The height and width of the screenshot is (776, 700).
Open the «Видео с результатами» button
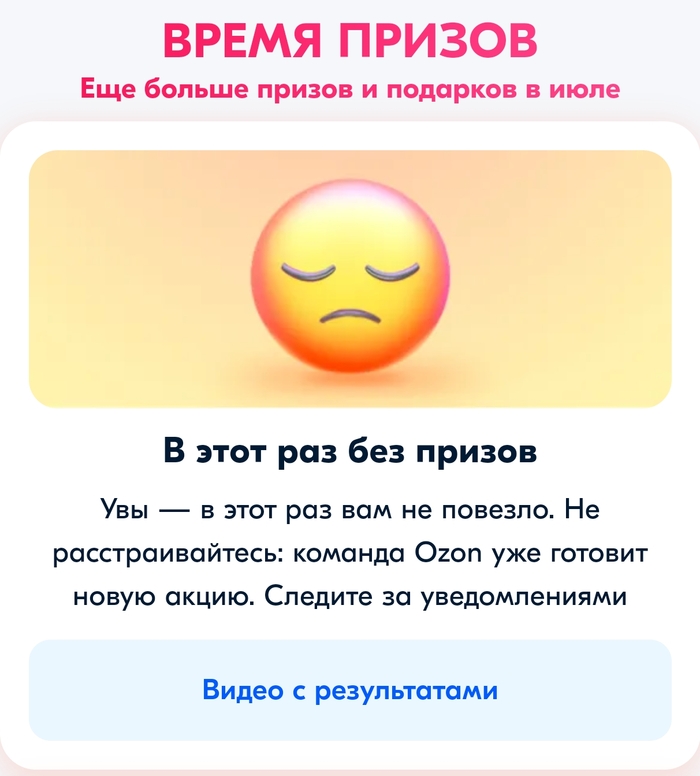tap(350, 690)
